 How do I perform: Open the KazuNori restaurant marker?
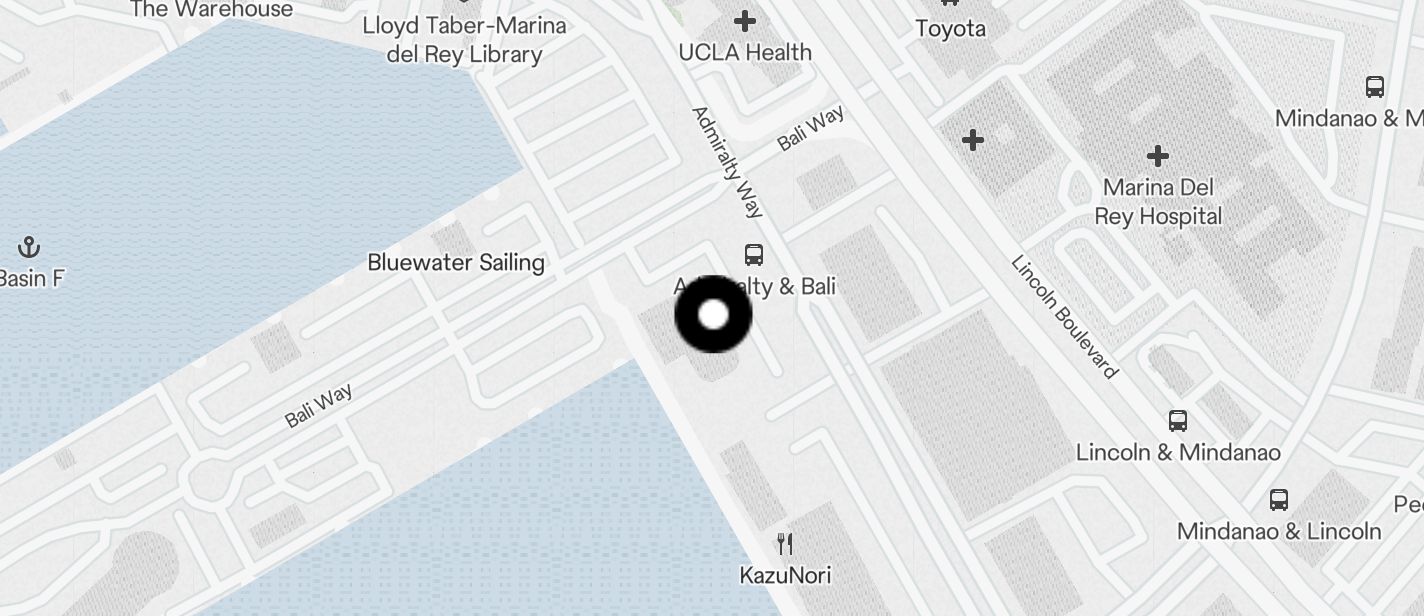785,545
